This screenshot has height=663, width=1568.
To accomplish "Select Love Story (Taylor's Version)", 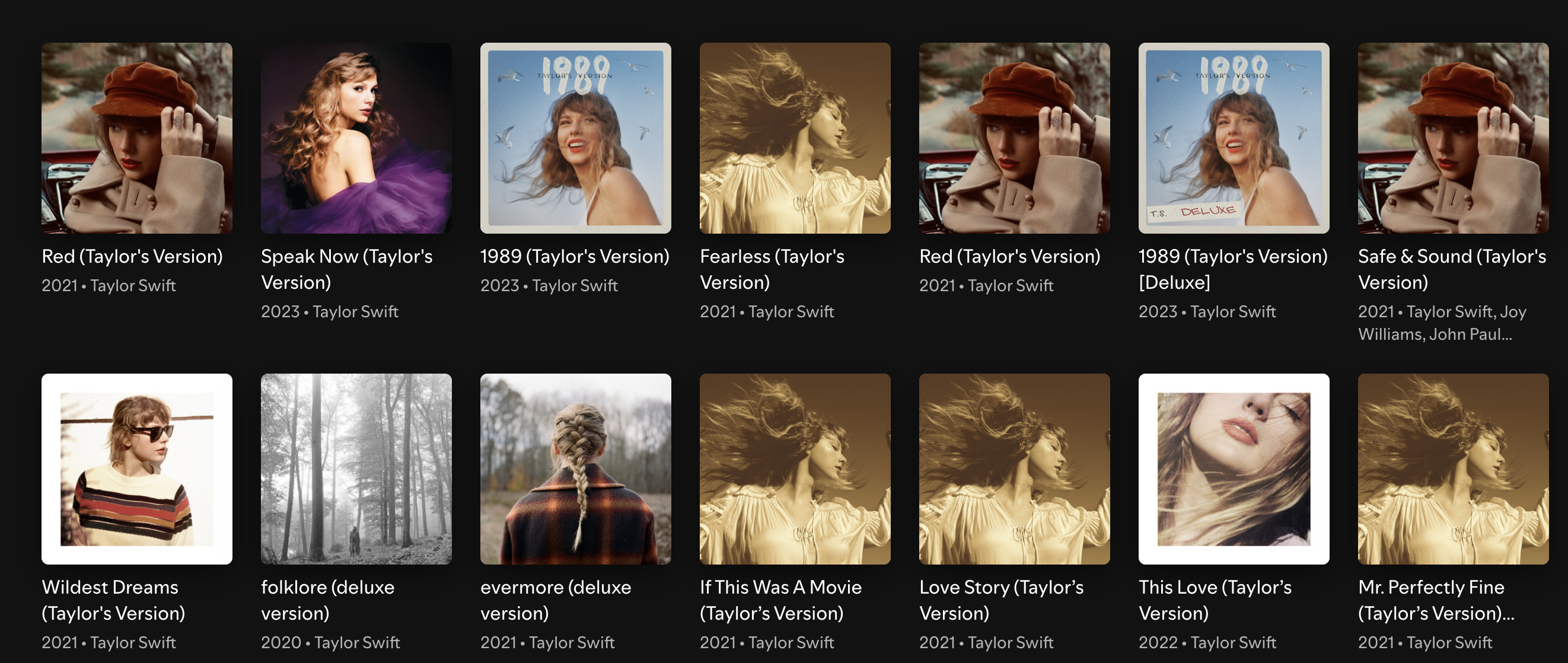I will pos(1014,469).
